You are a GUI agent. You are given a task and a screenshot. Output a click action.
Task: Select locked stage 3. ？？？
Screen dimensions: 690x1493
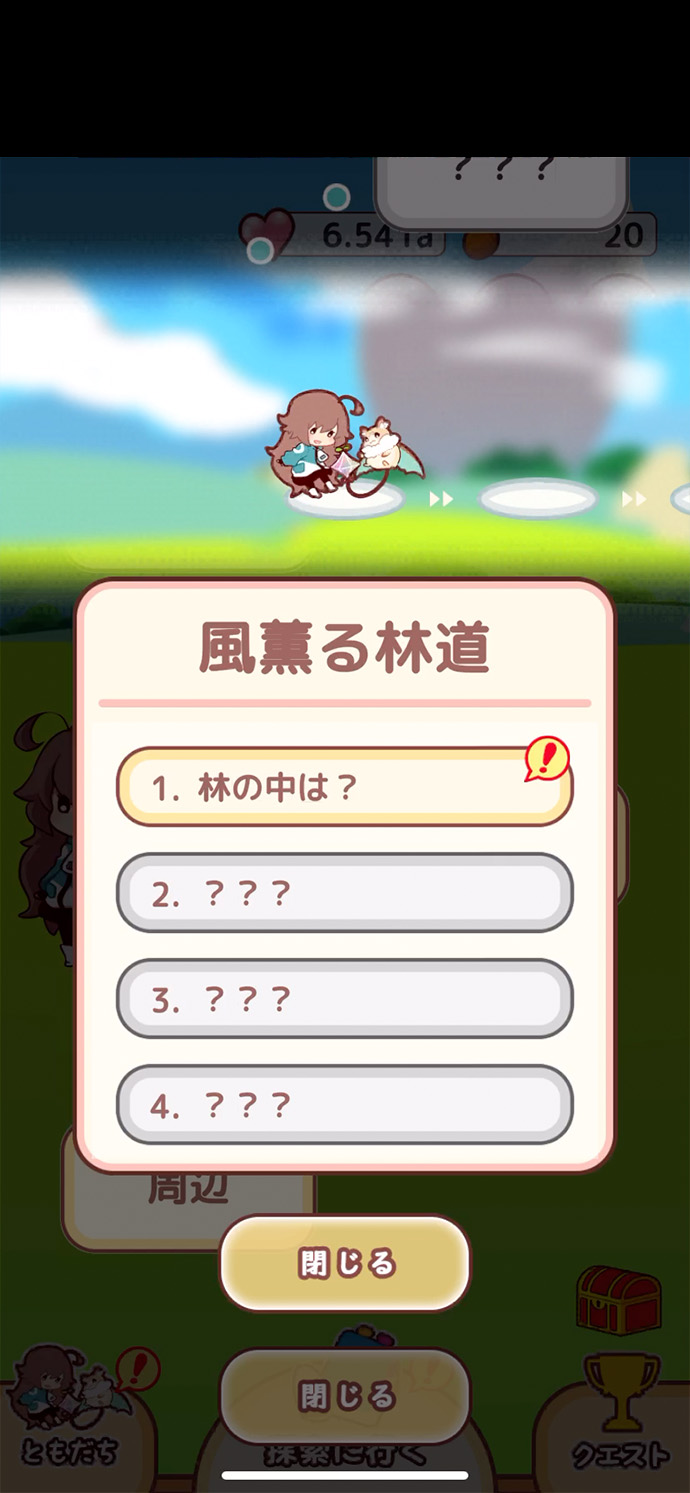pyautogui.click(x=344, y=998)
